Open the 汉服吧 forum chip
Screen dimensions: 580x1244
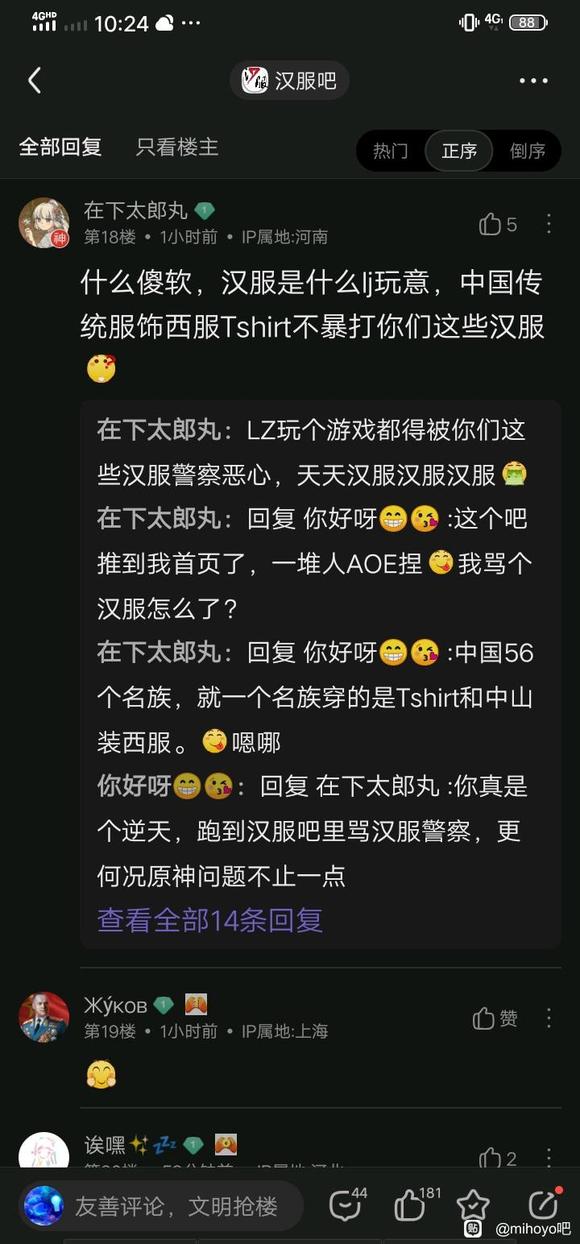tap(290, 81)
